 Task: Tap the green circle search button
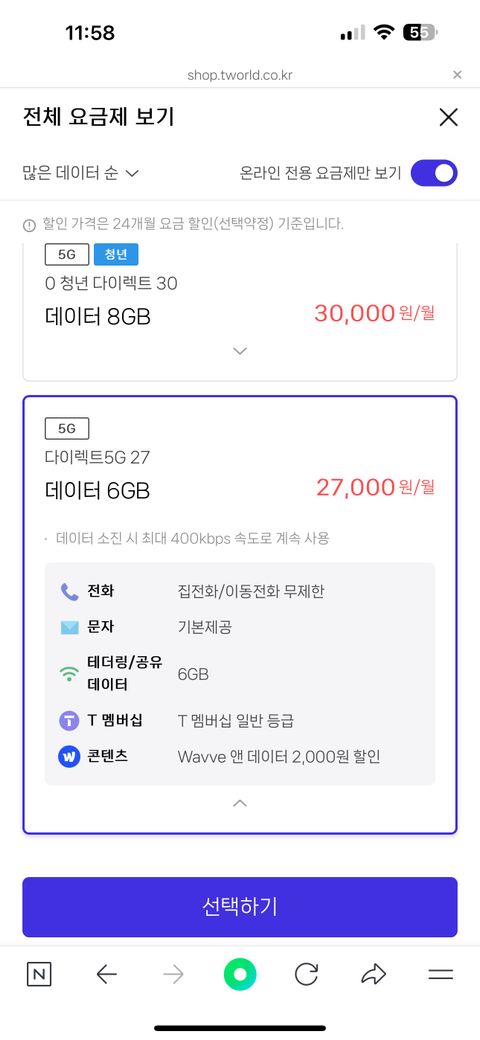240,974
